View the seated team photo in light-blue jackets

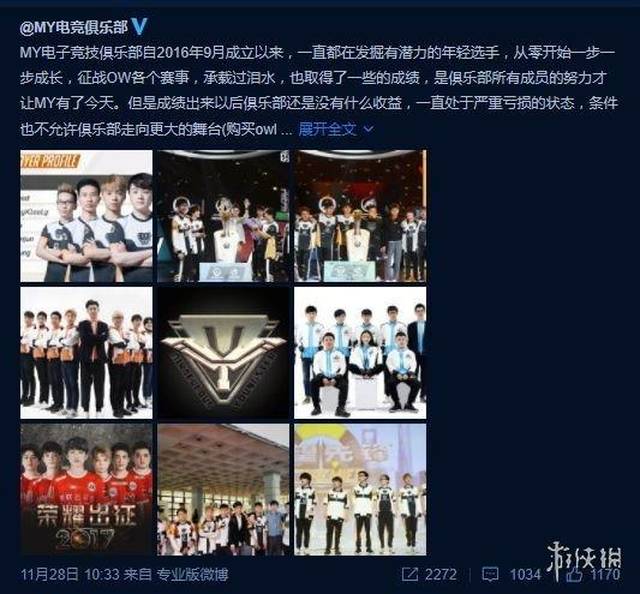[360, 353]
